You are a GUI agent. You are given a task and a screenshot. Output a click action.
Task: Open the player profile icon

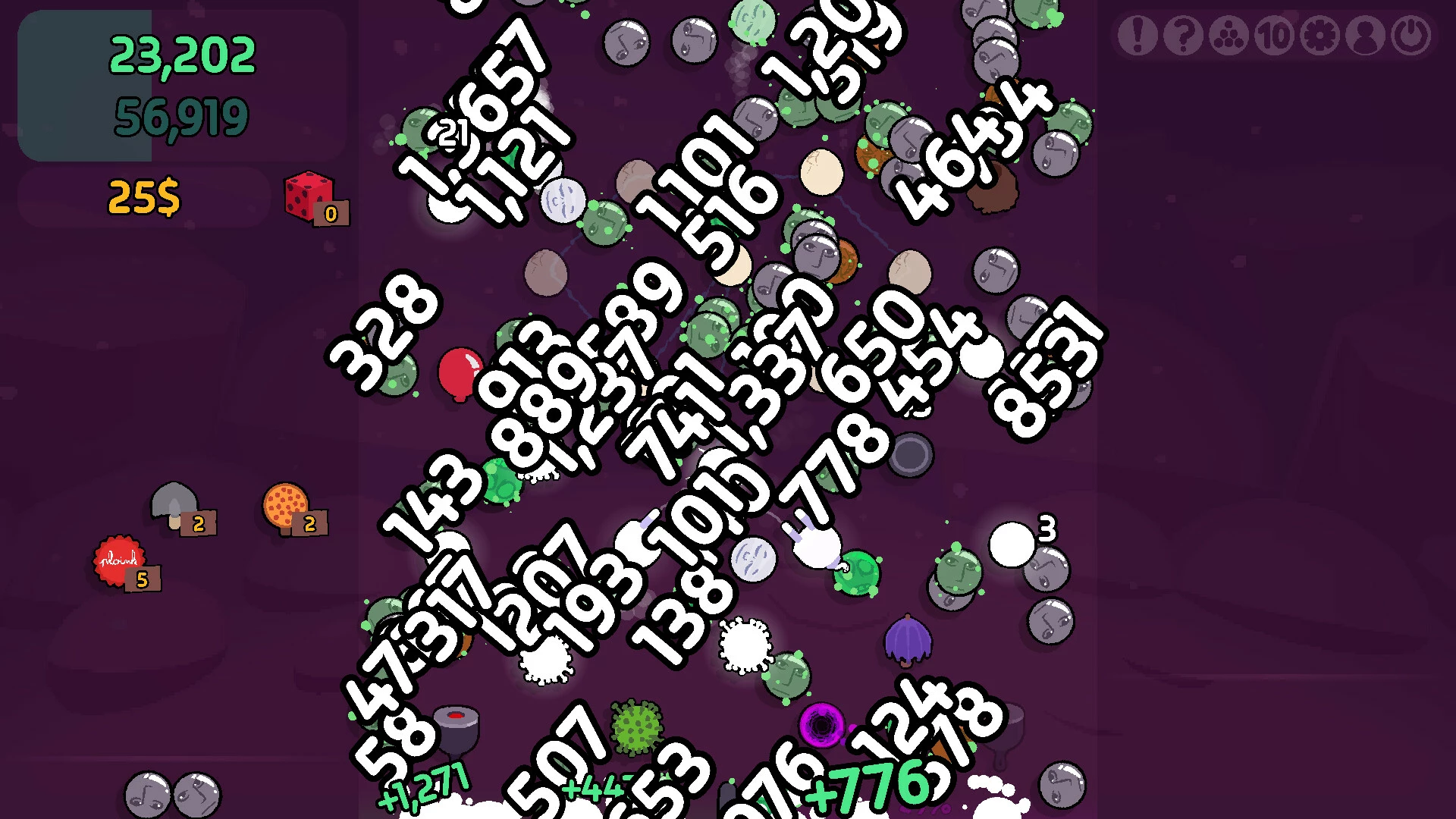click(1366, 36)
